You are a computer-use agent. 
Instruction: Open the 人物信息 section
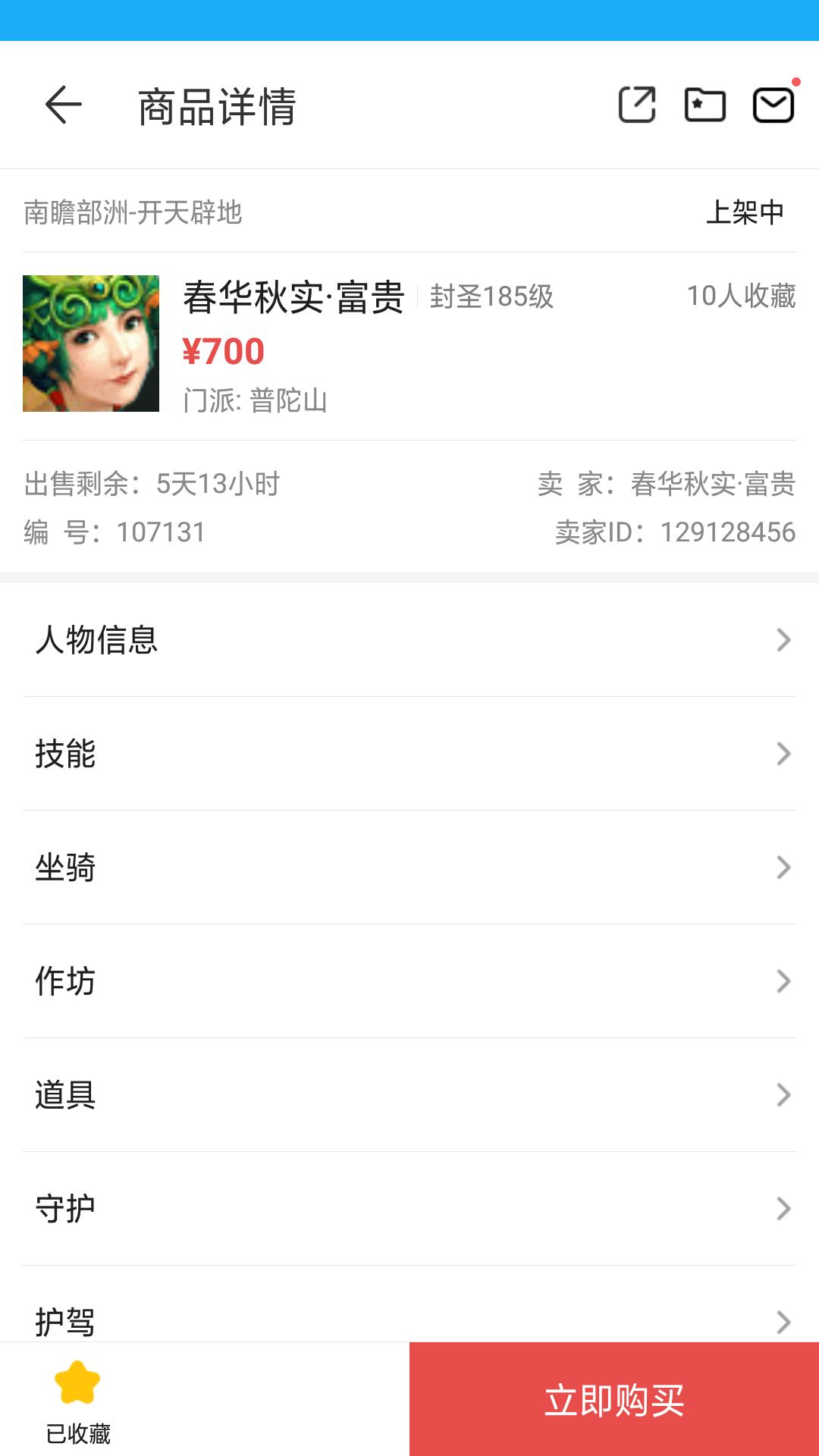click(409, 640)
